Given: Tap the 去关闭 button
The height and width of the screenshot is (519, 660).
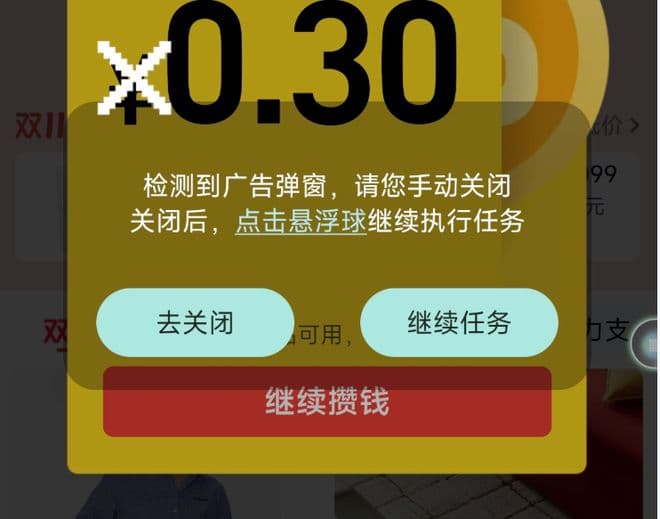Looking at the screenshot, I should [x=195, y=323].
